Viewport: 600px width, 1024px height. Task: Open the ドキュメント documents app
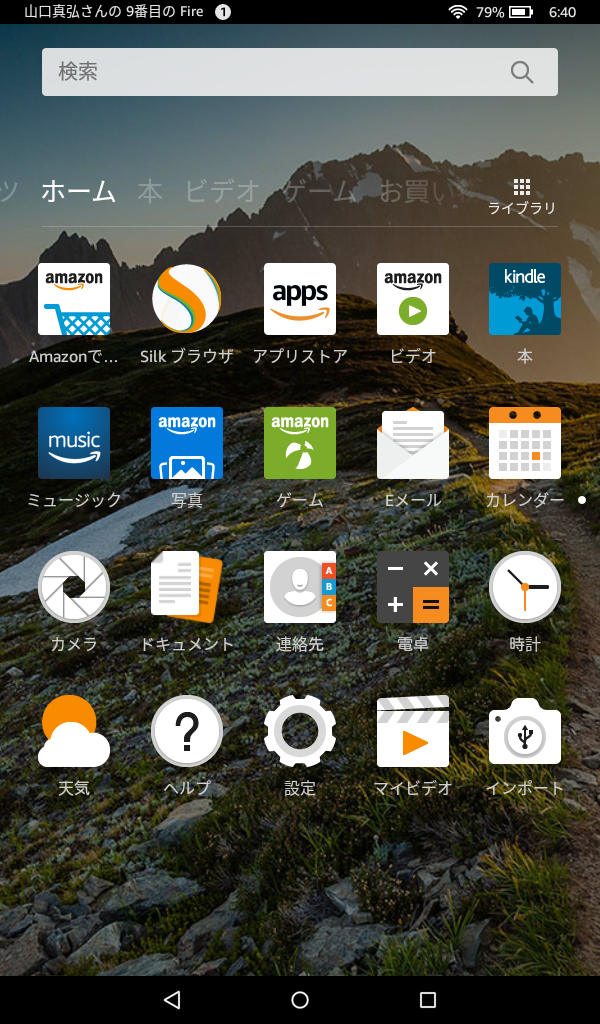pos(187,587)
